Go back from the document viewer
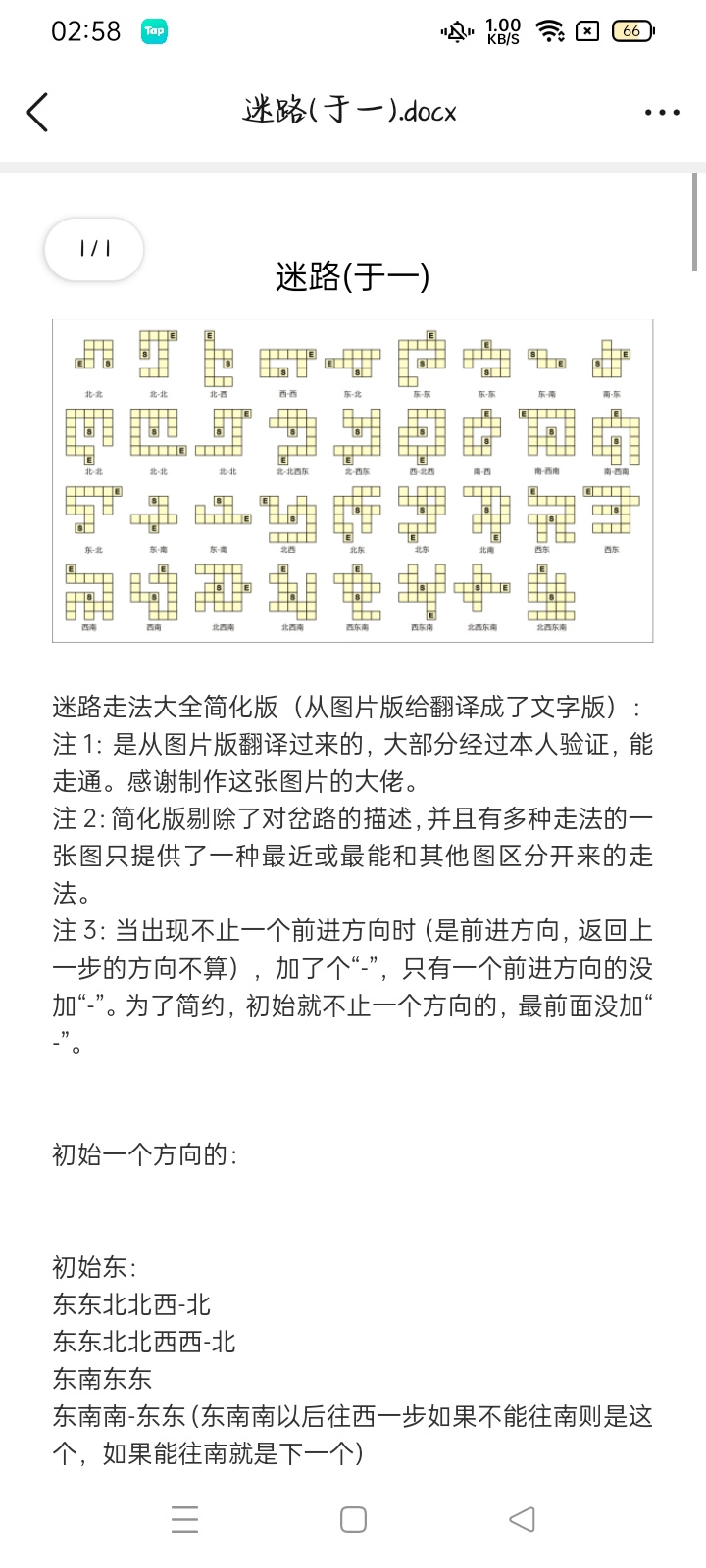This screenshot has width=706, height=1568. pyautogui.click(x=37, y=112)
